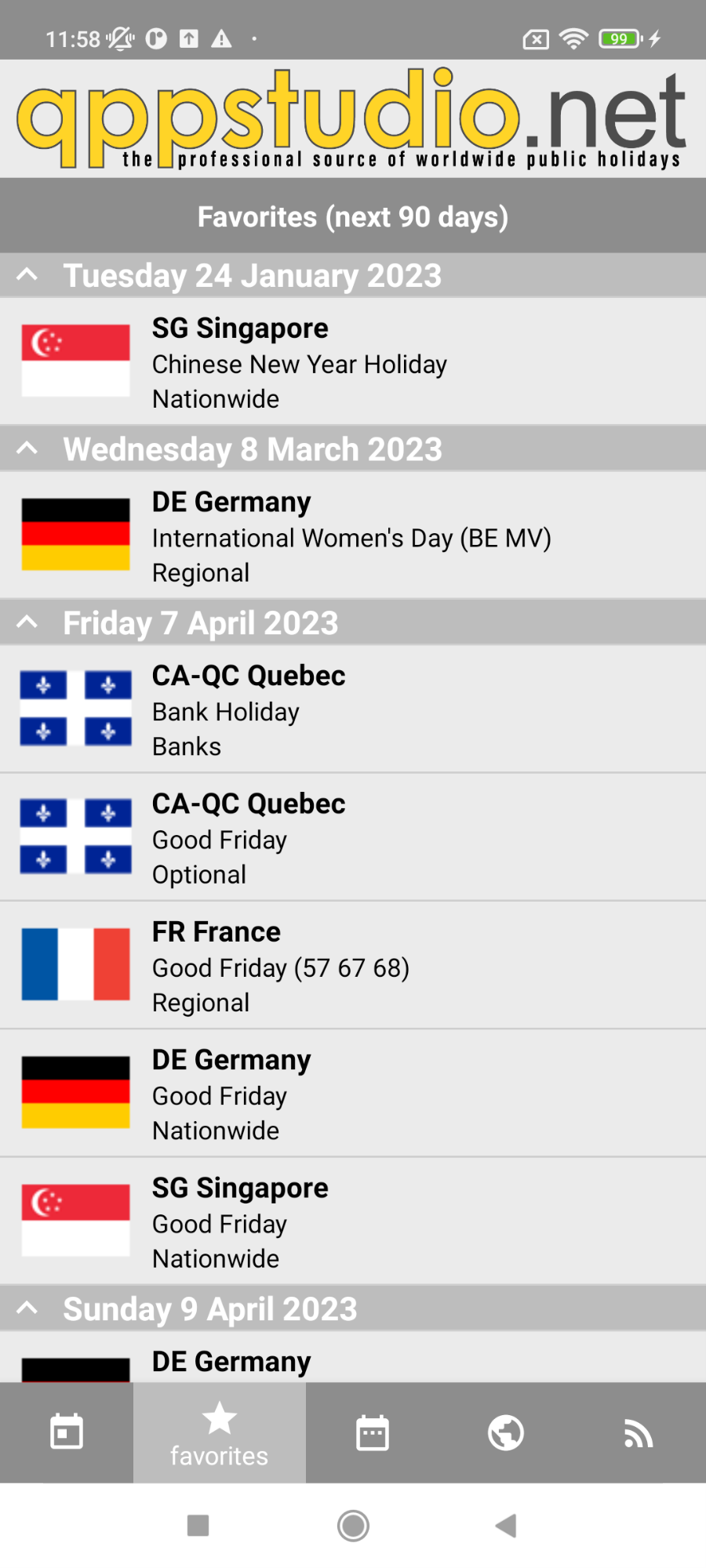The image size is (706, 1568).
Task: Open France Good Friday regional entry
Action: [x=353, y=965]
